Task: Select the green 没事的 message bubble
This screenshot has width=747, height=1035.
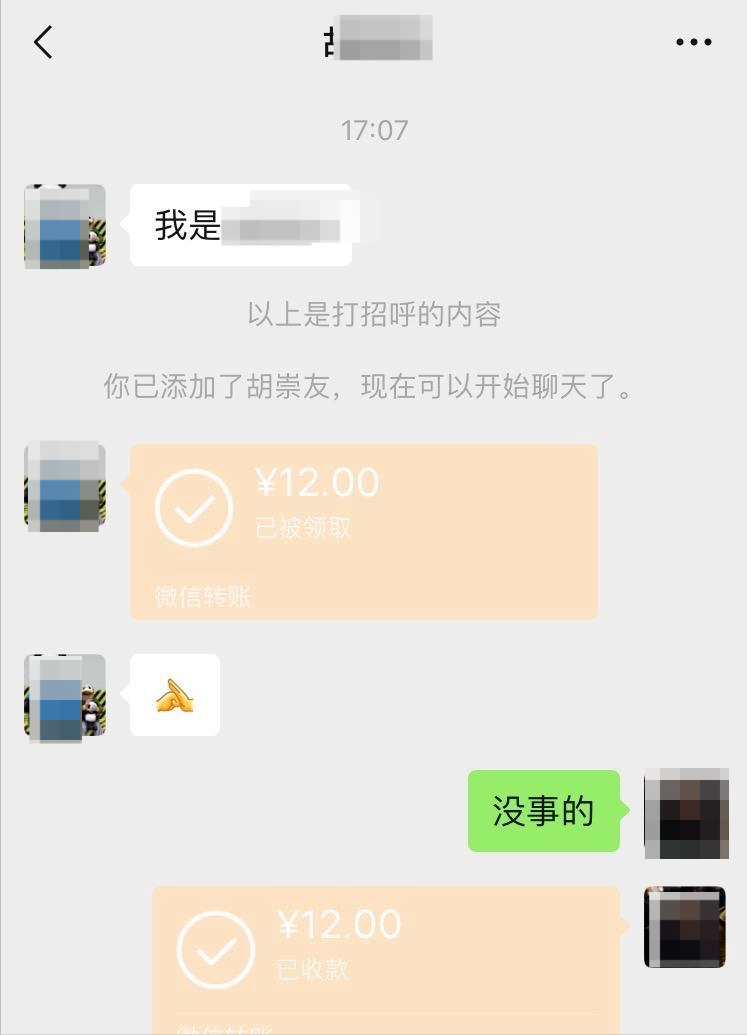Action: coord(544,812)
